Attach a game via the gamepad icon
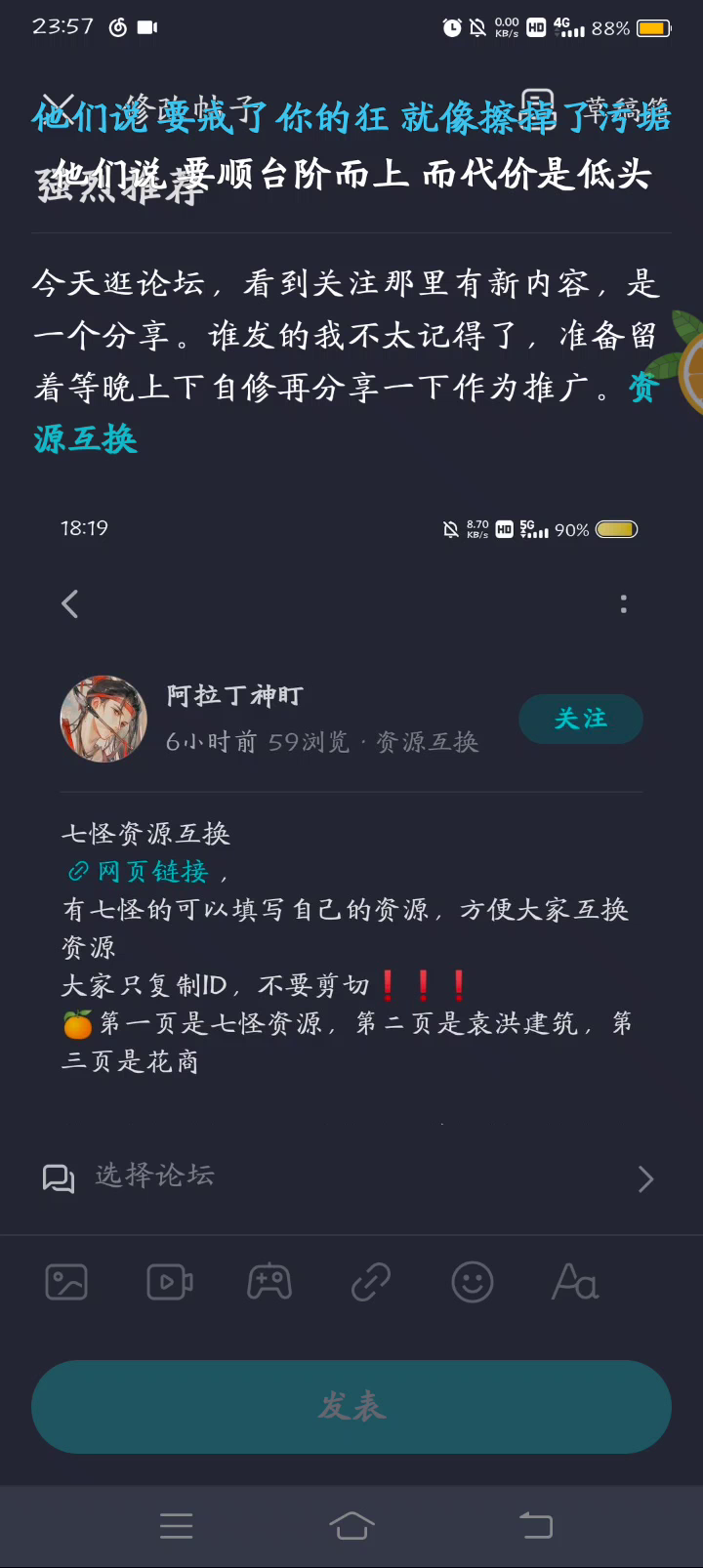Viewport: 703px width, 1568px height. click(269, 1282)
